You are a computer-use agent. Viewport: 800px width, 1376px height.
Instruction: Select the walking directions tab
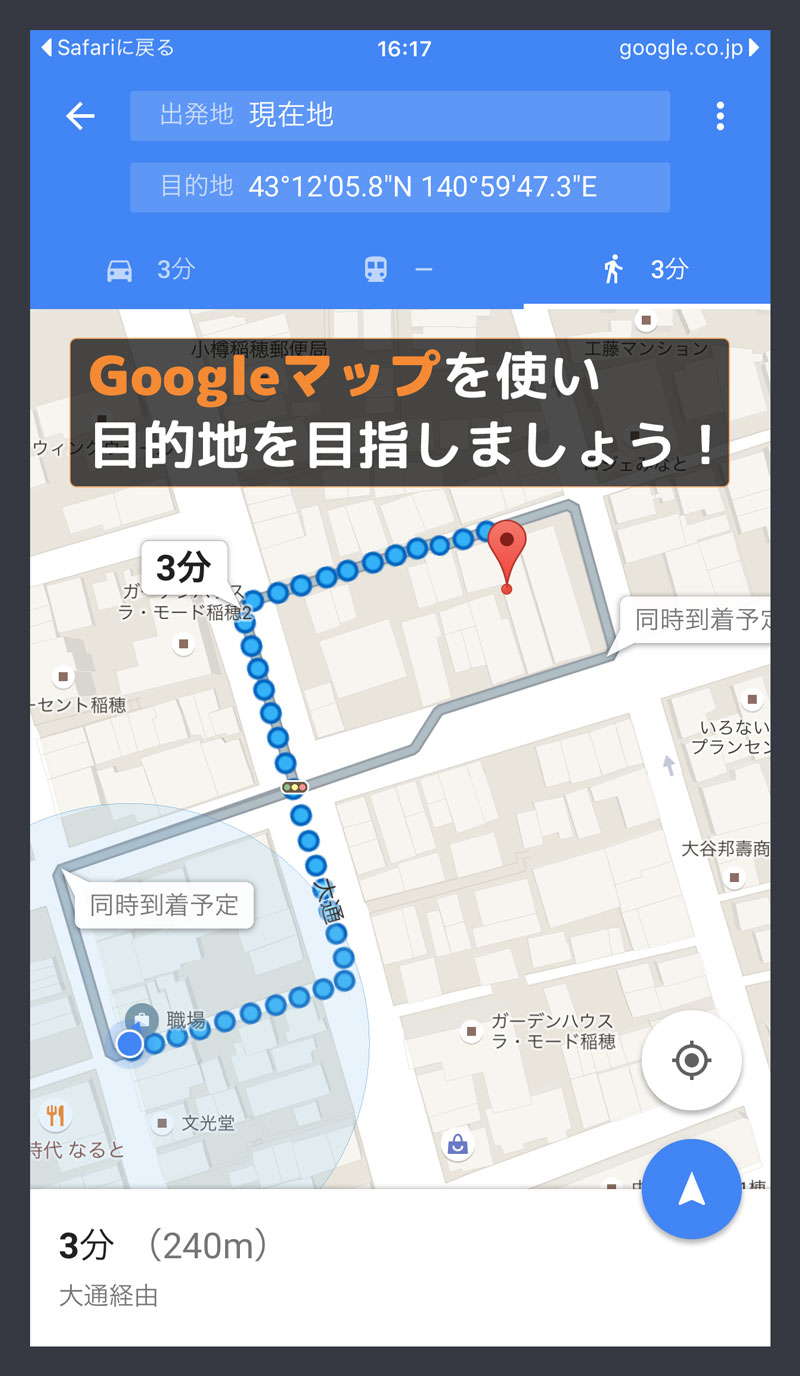[647, 270]
